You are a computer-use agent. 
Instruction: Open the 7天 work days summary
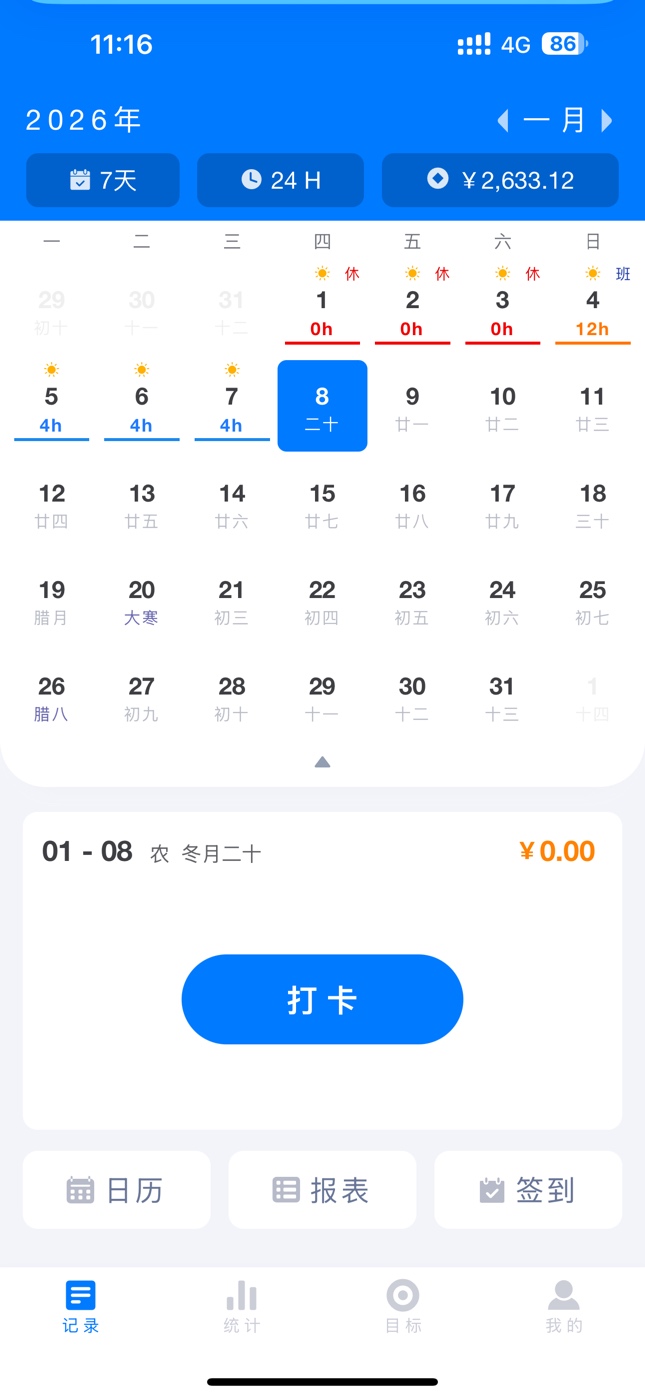coord(103,180)
